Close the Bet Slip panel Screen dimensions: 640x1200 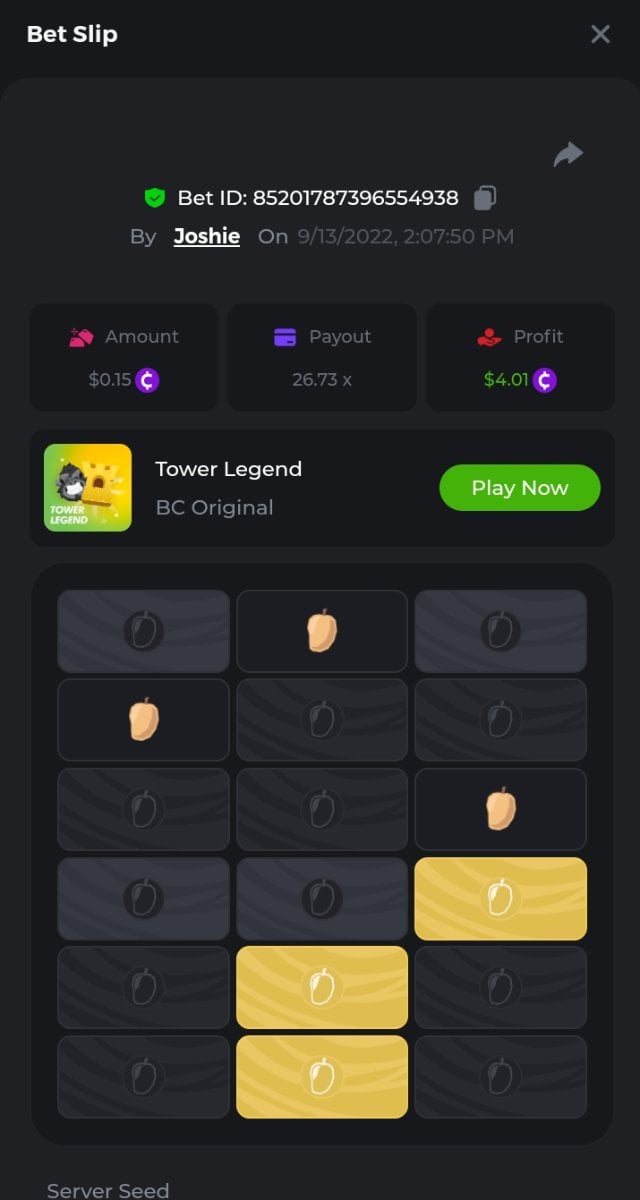point(600,34)
